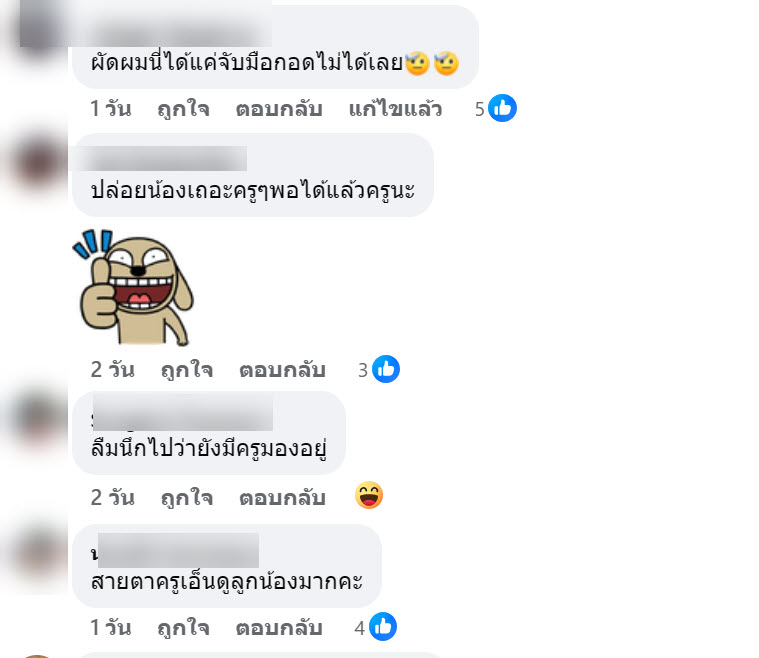Open edit history via แก้ไขแล้ว

point(395,109)
